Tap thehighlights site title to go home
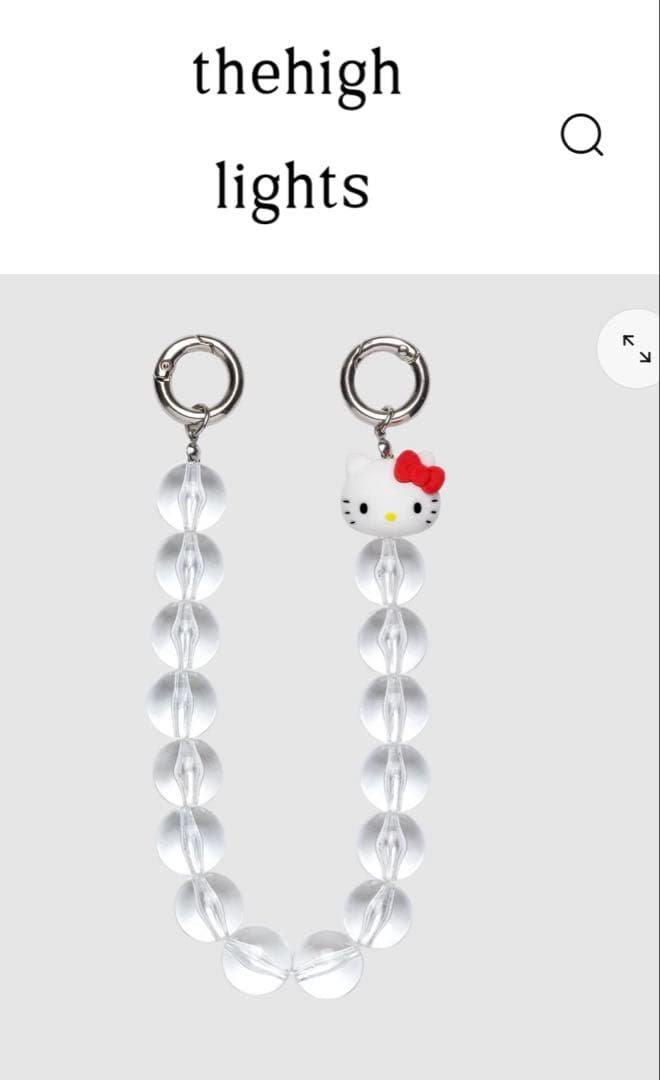 pos(296,132)
